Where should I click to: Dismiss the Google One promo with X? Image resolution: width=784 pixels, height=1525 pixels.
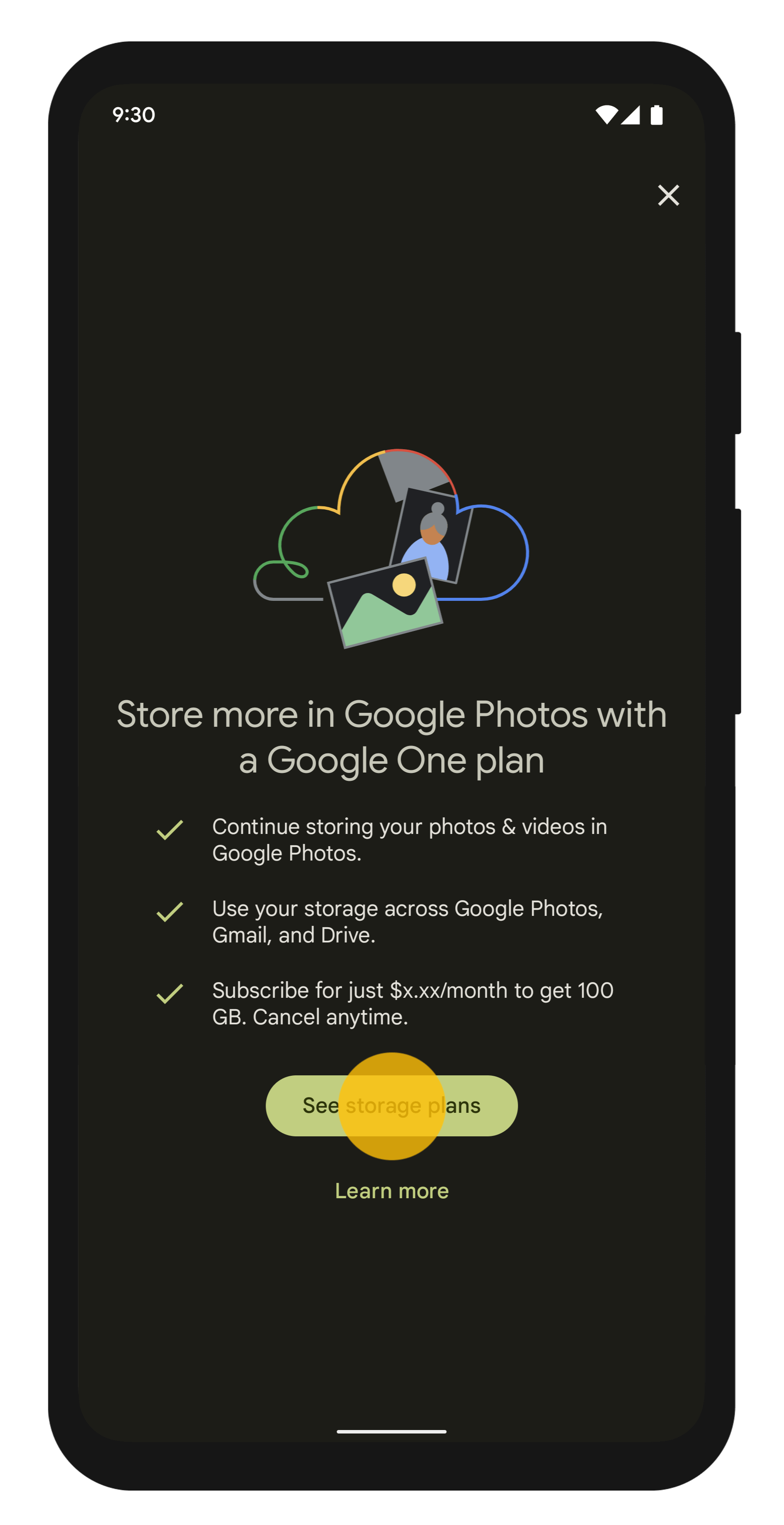pyautogui.click(x=668, y=195)
